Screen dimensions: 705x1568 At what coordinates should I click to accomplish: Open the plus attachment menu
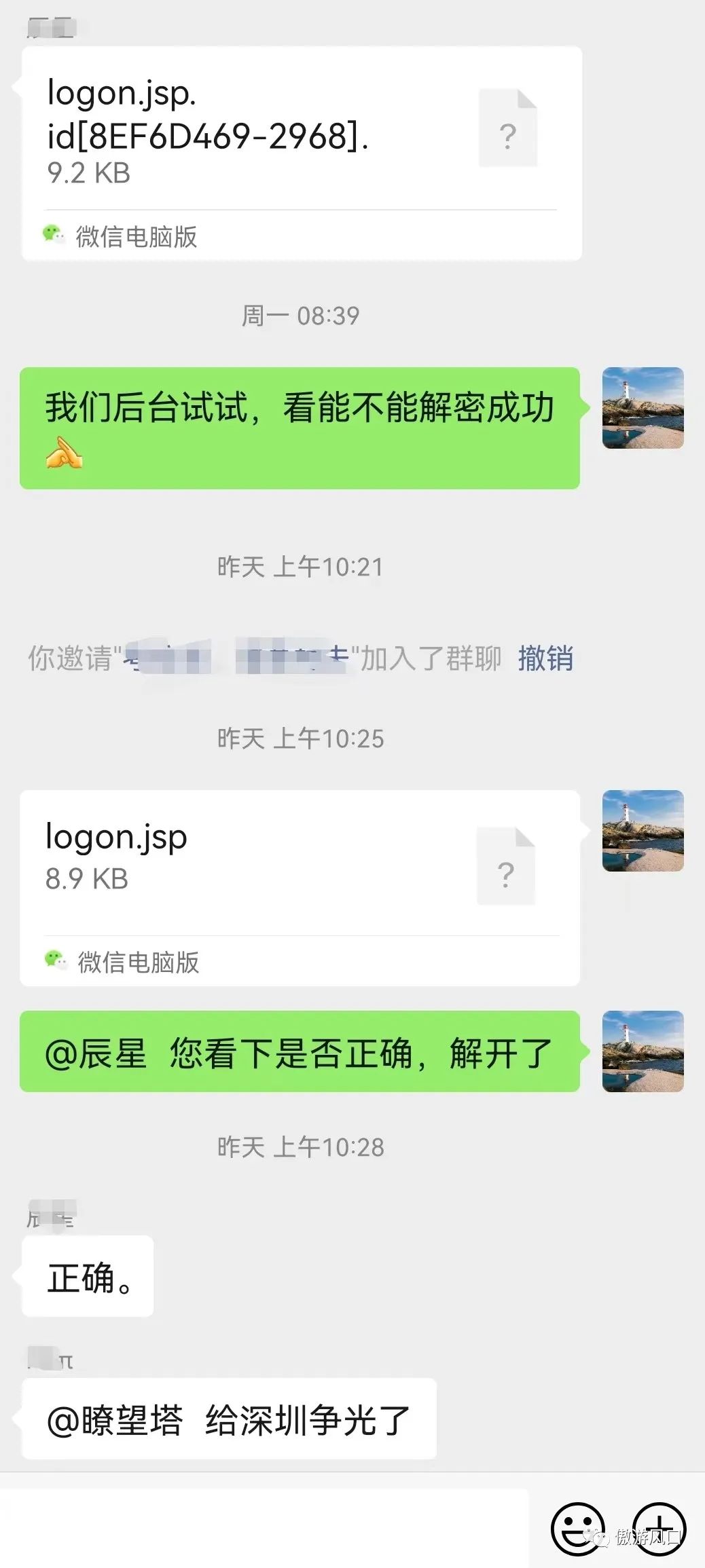pyautogui.click(x=659, y=1529)
